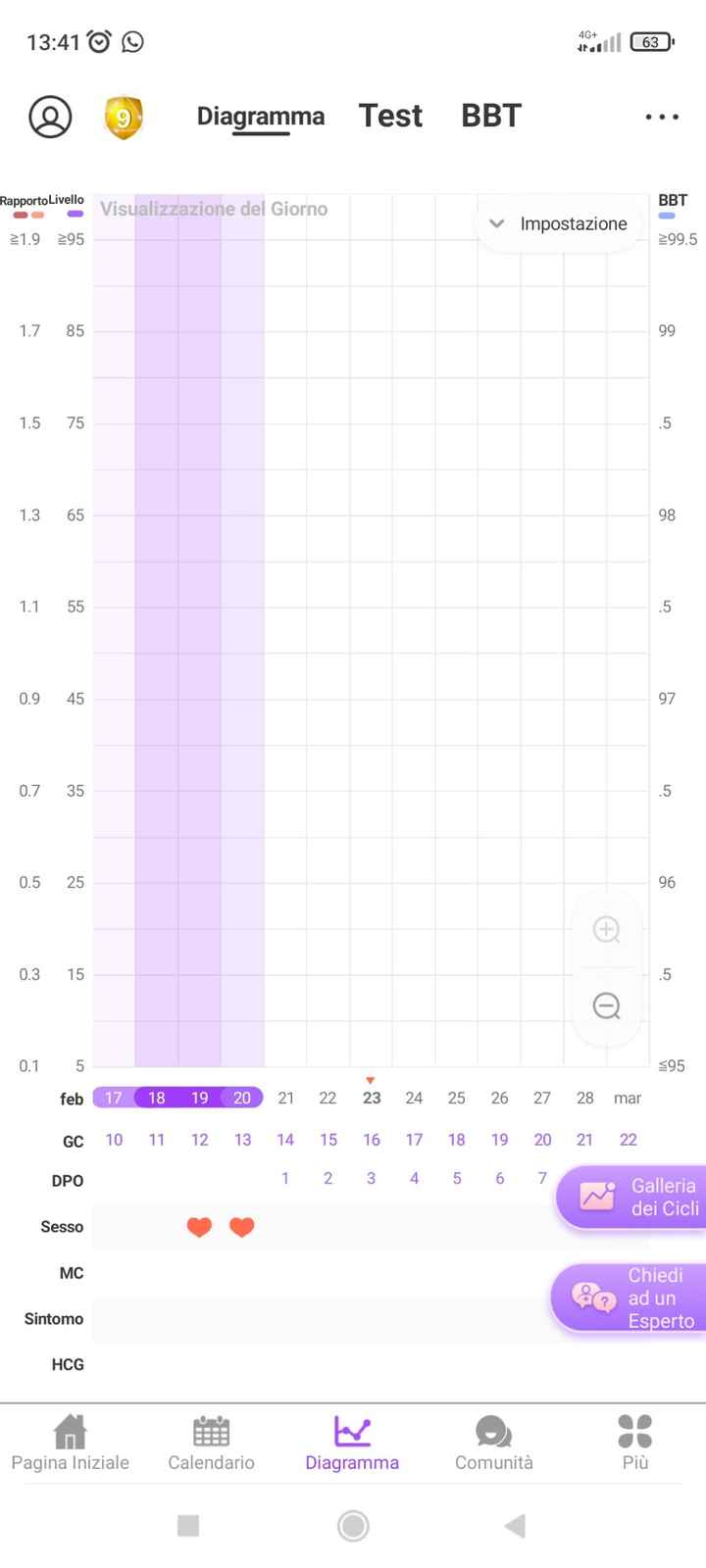The width and height of the screenshot is (706, 1568).
Task: Expand the Impostazione dropdown
Action: point(558,223)
